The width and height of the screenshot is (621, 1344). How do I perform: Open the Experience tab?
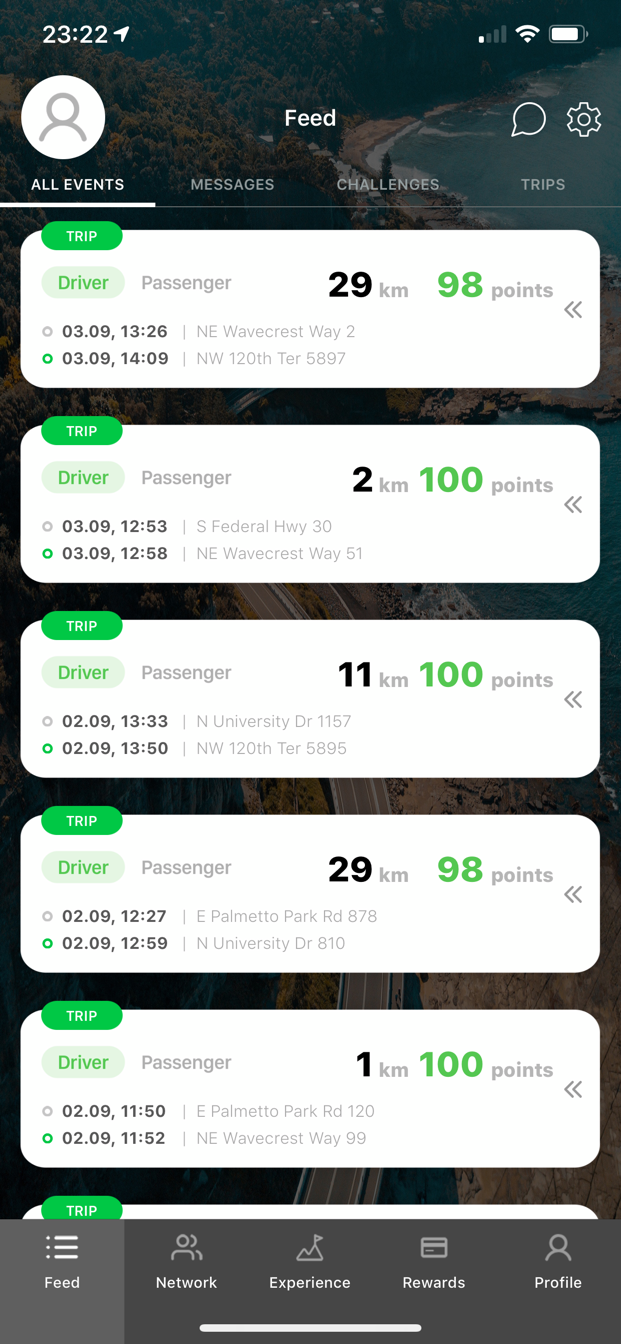pos(310,1262)
